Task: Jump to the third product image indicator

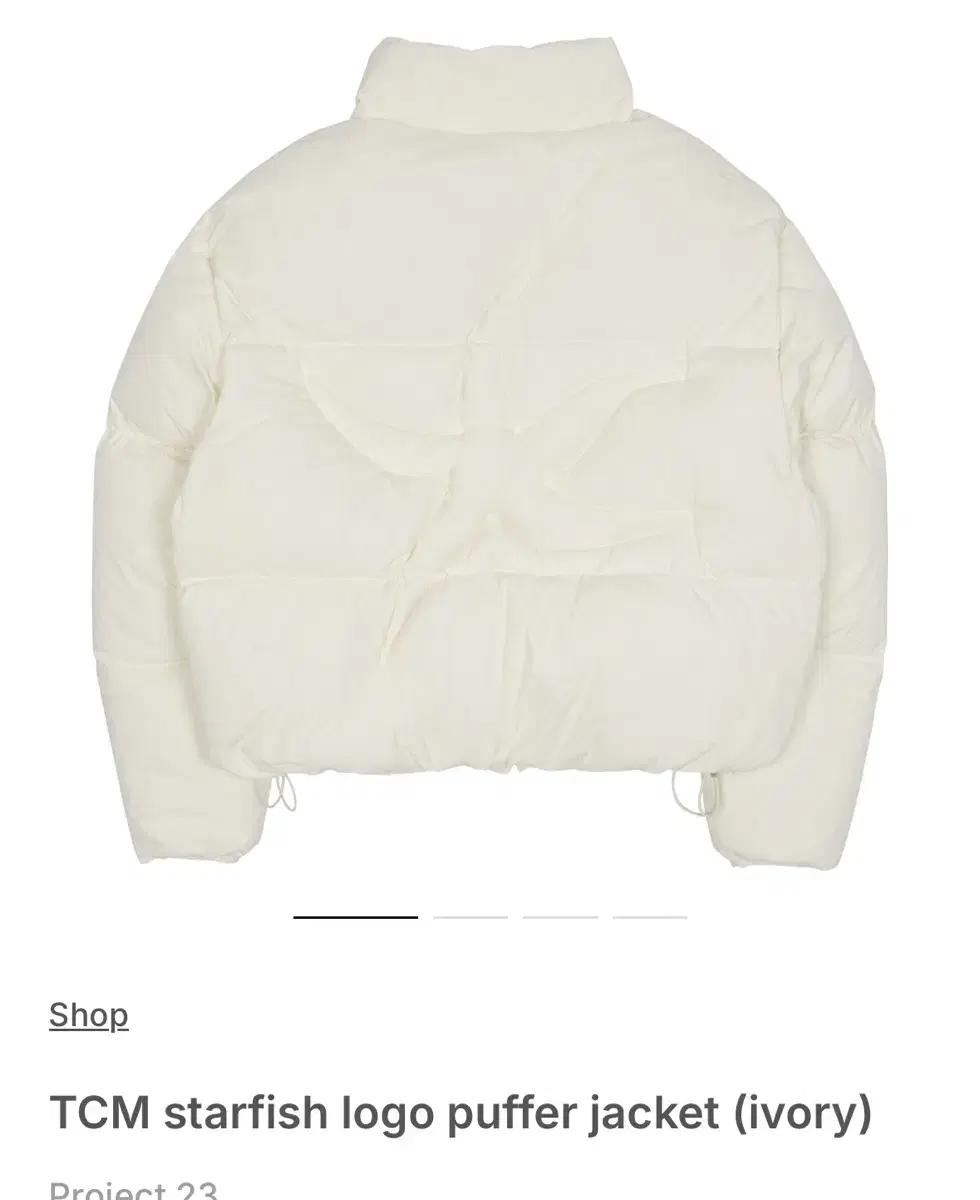Action: point(560,916)
